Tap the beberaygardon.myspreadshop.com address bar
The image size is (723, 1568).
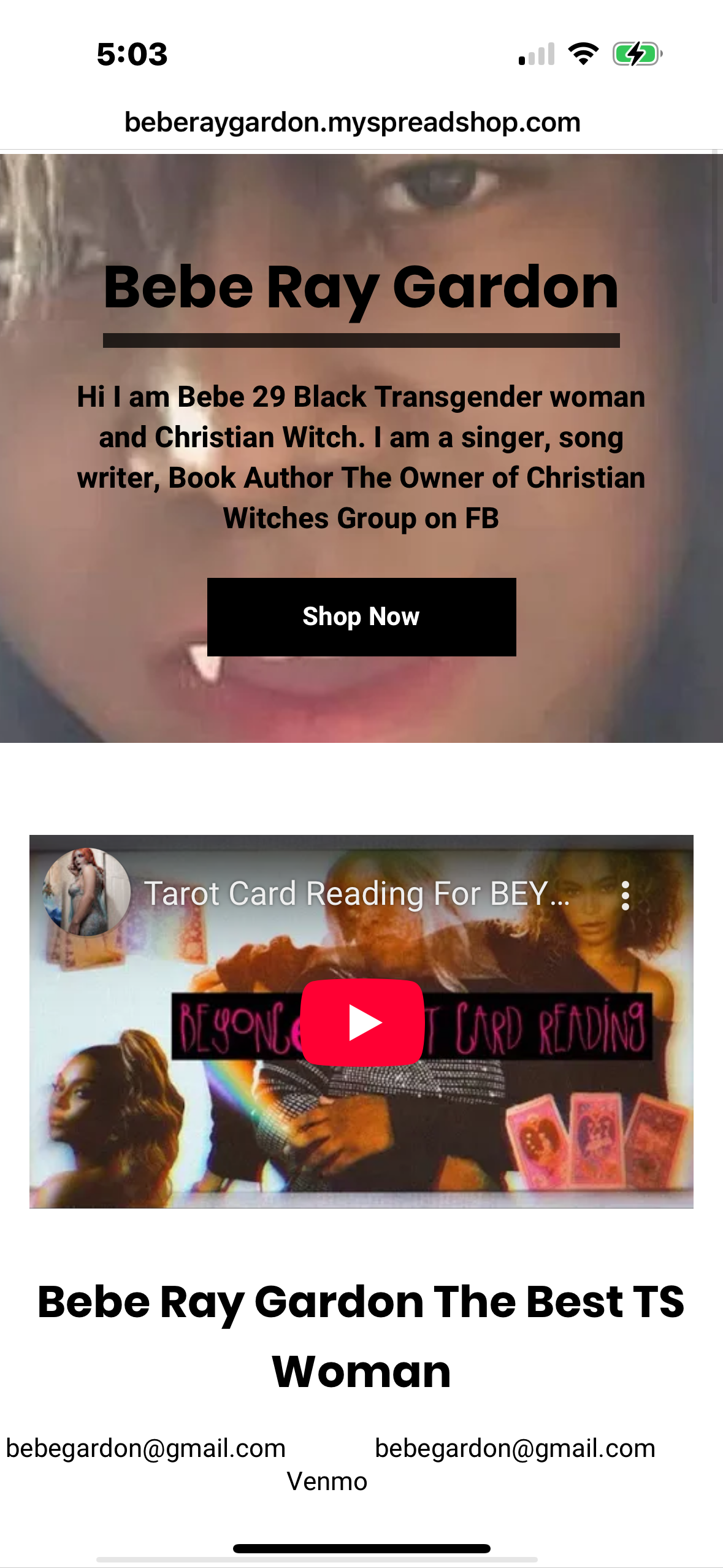353,122
